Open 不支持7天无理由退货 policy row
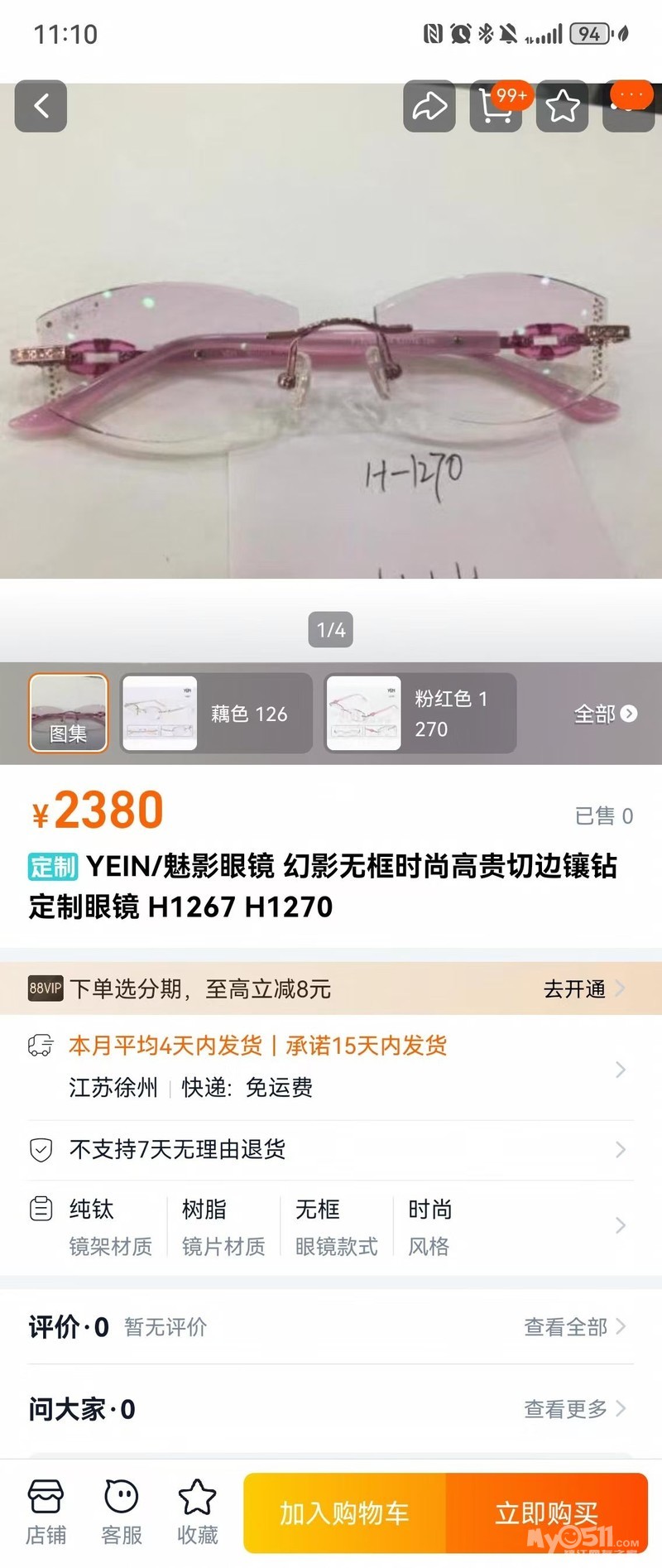Screen dimensions: 662x1568 tap(331, 1149)
